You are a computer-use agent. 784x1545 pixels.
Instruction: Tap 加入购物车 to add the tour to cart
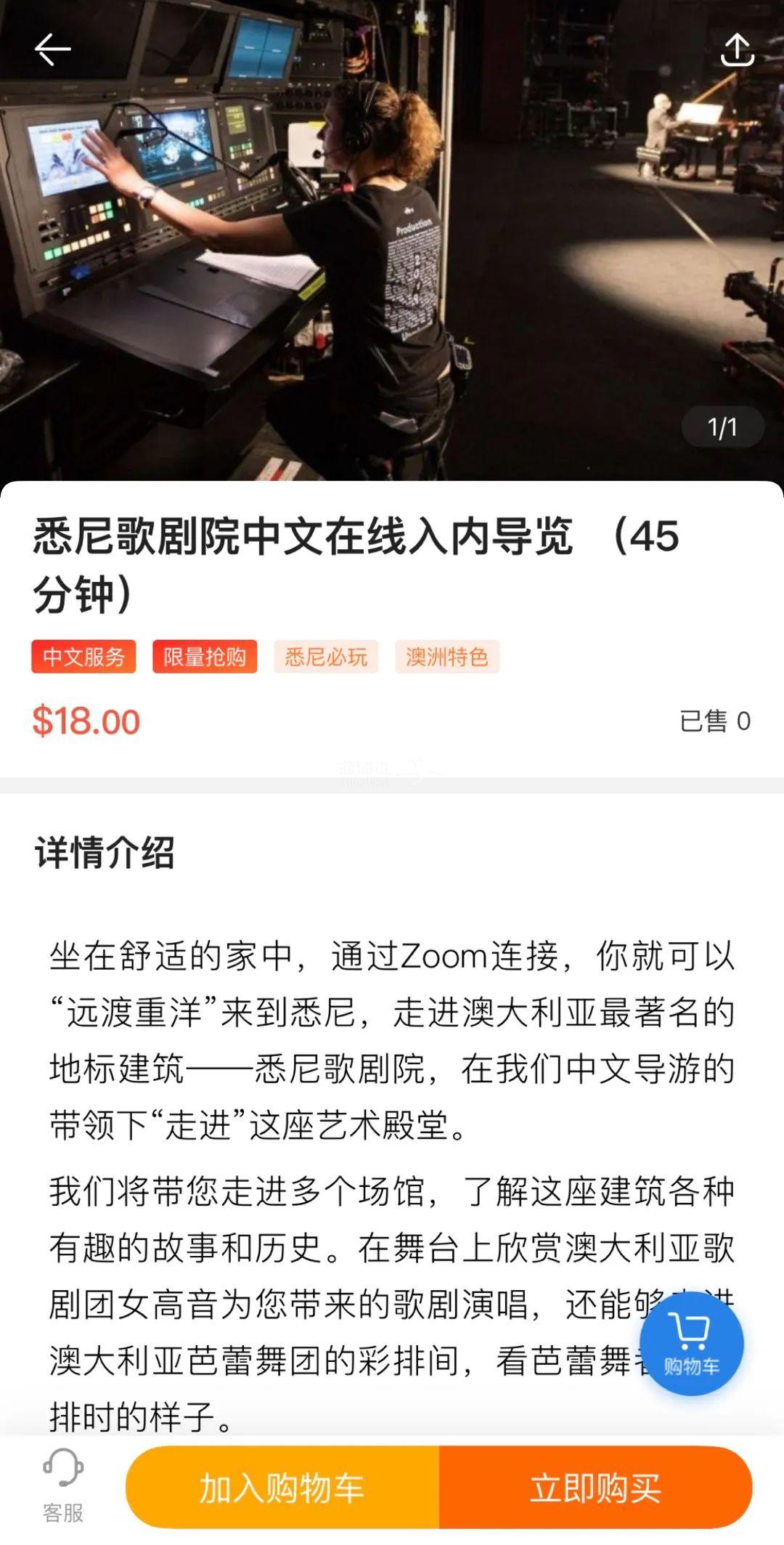tap(282, 1488)
